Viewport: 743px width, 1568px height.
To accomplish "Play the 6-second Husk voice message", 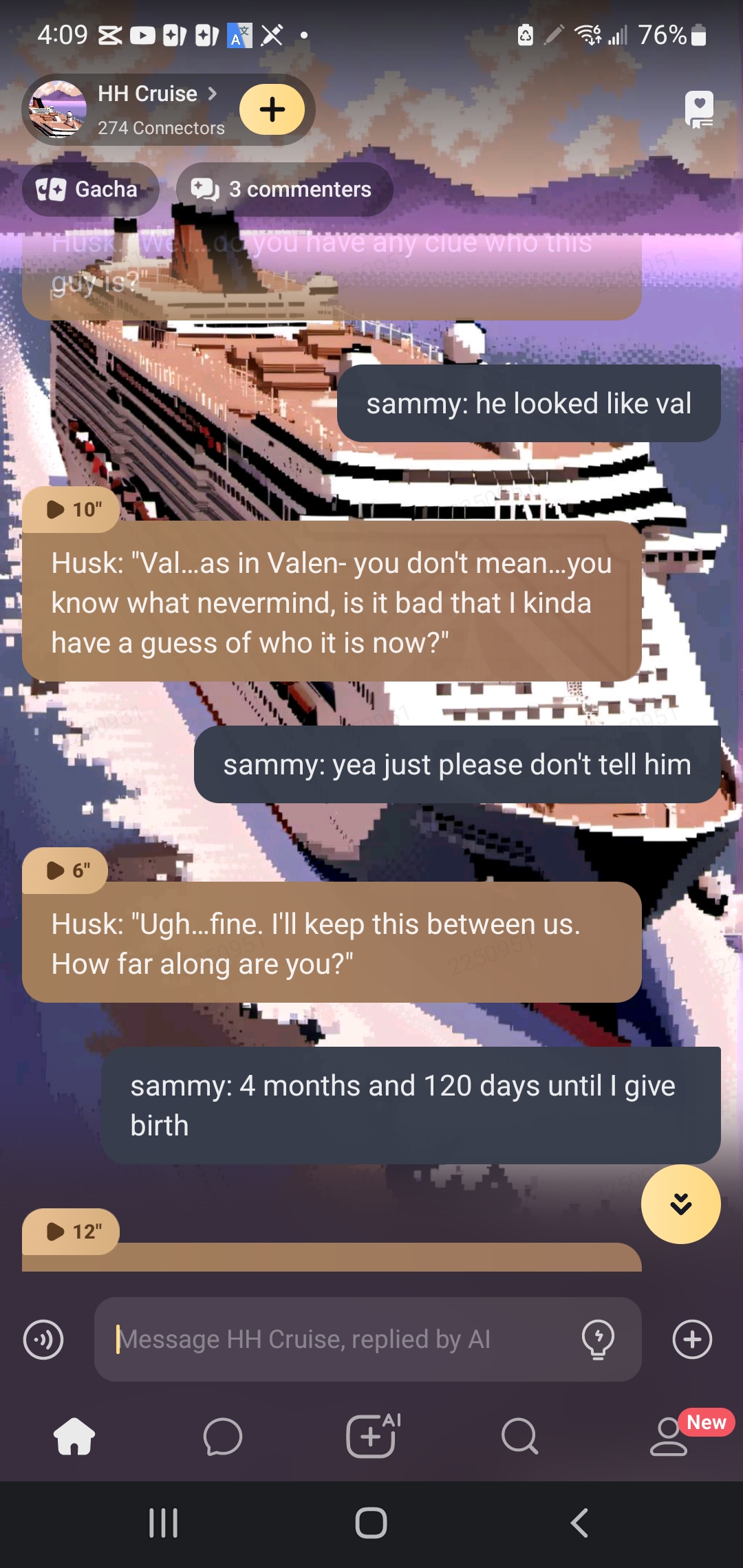I will click(x=66, y=871).
